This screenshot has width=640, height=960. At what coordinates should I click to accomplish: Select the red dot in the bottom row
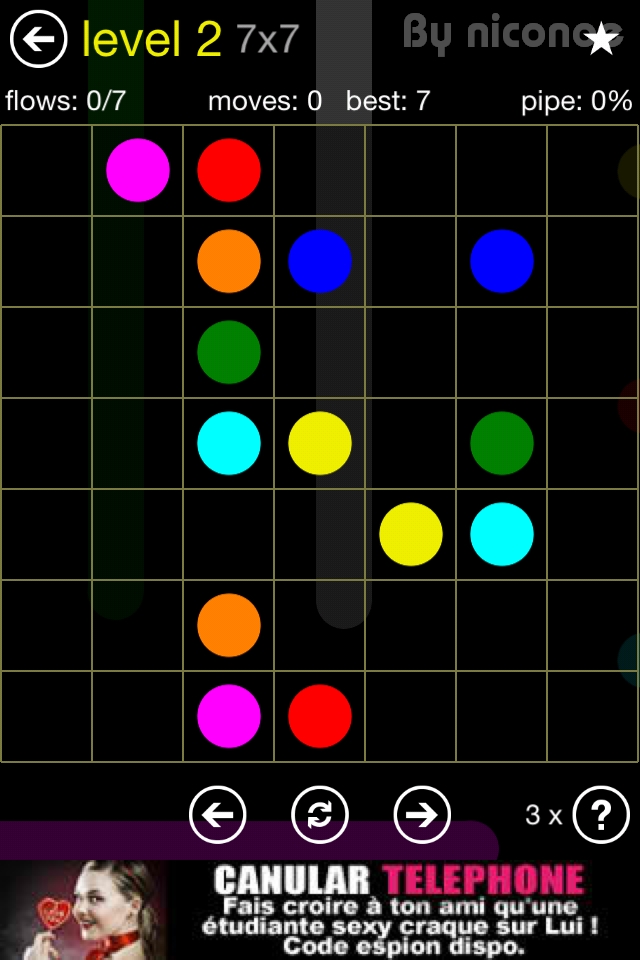[x=320, y=716]
